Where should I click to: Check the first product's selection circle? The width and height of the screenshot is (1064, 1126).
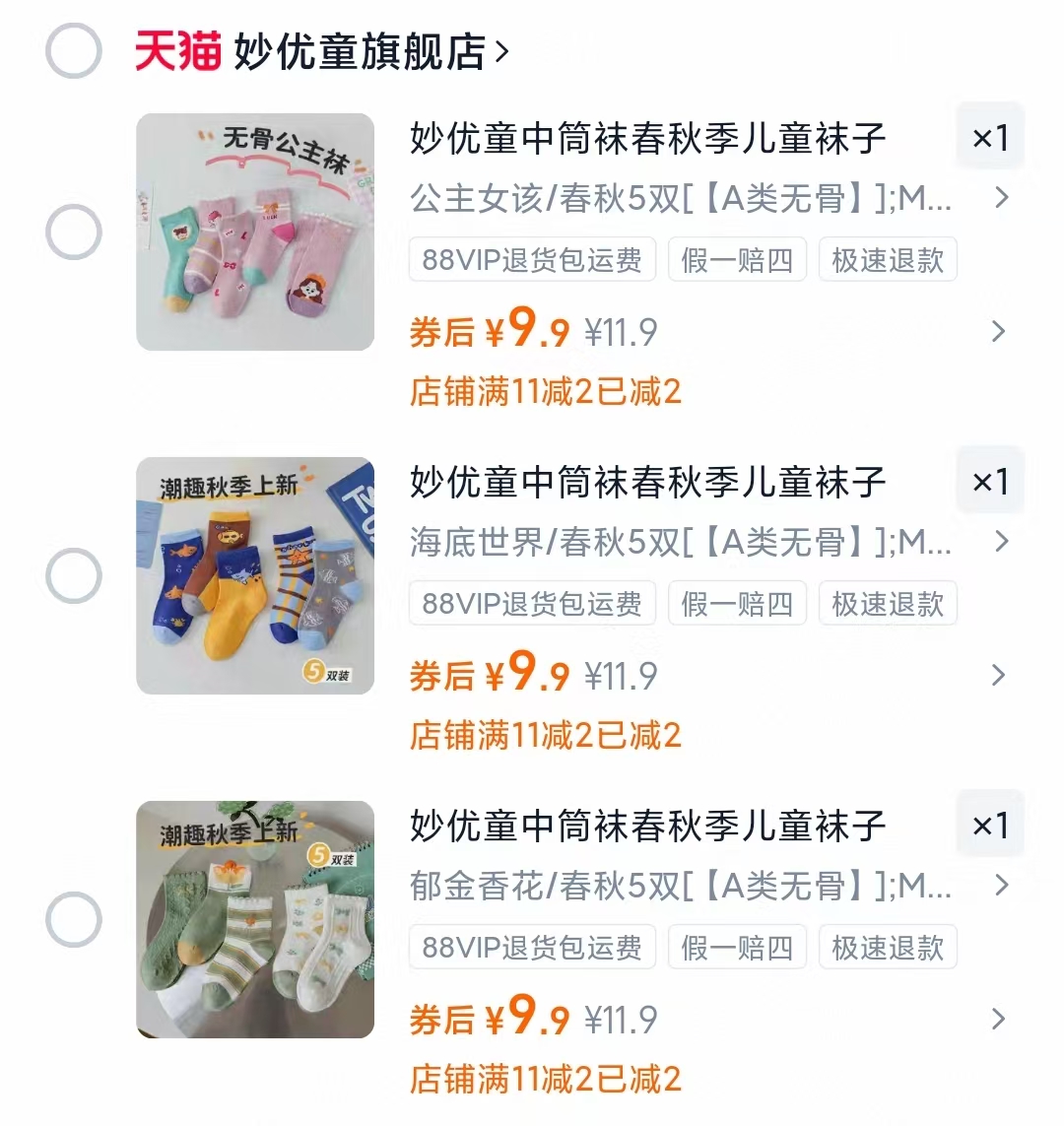click(x=74, y=231)
